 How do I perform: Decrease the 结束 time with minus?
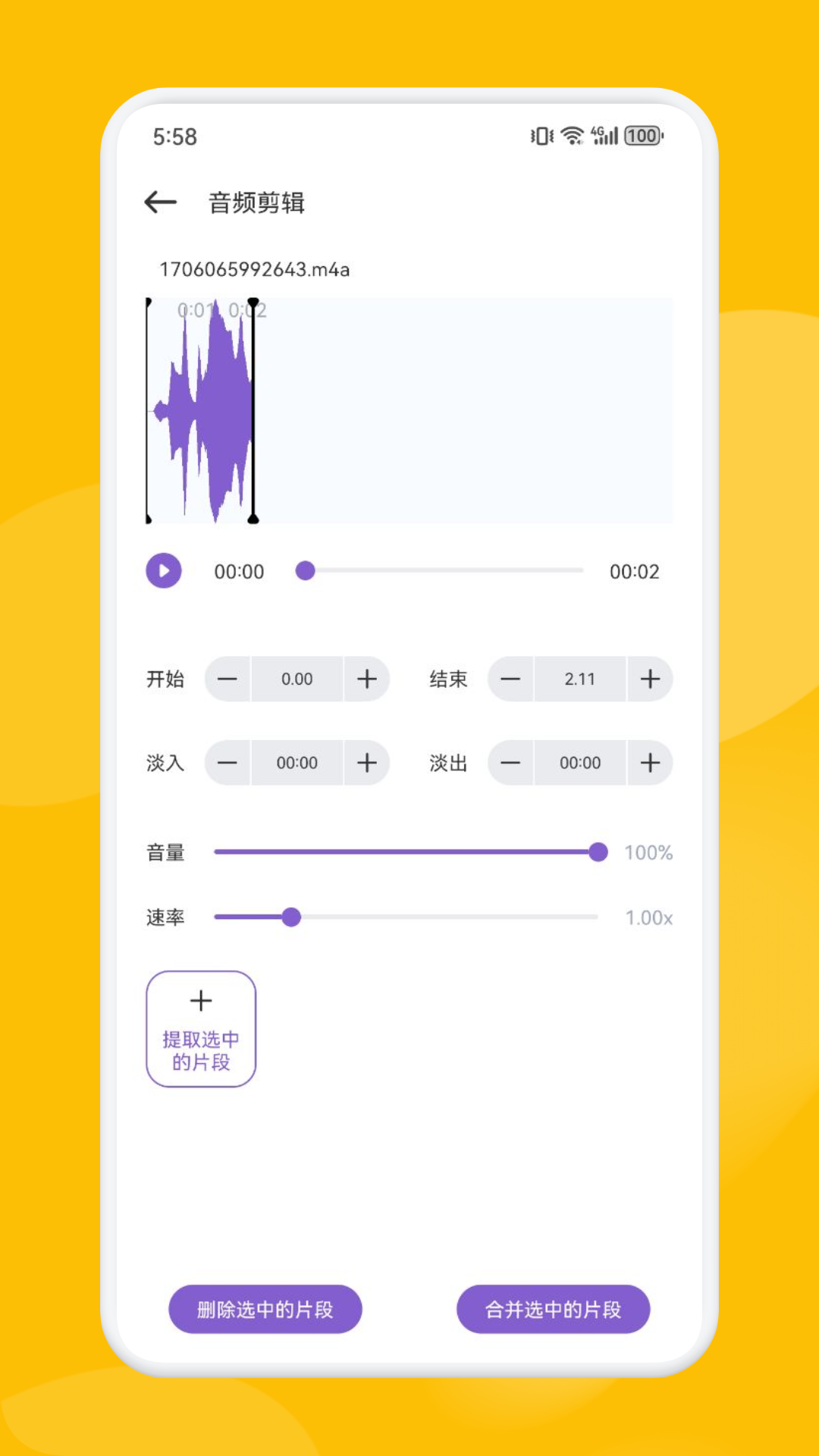pos(510,679)
